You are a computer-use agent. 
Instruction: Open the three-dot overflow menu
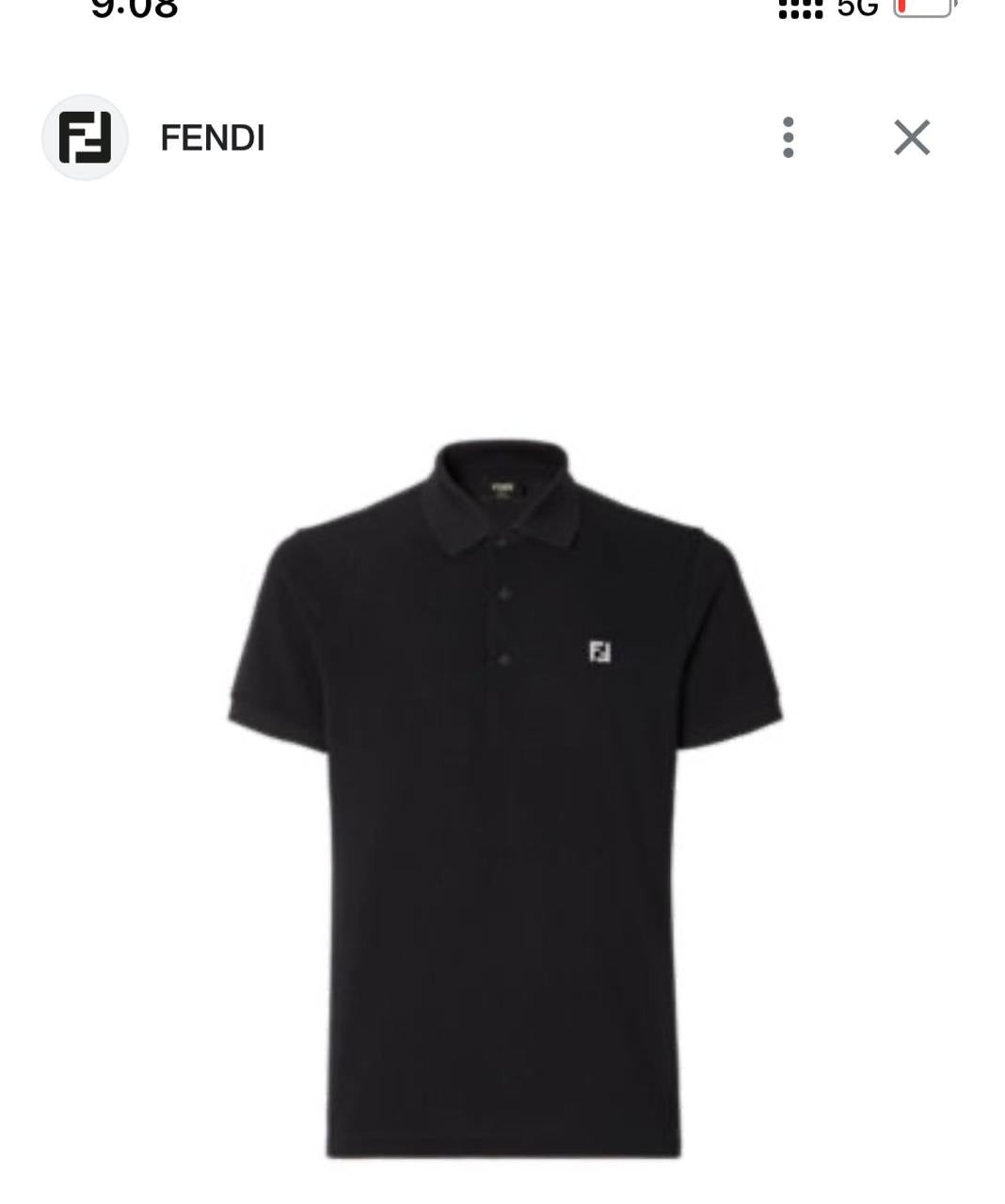789,137
